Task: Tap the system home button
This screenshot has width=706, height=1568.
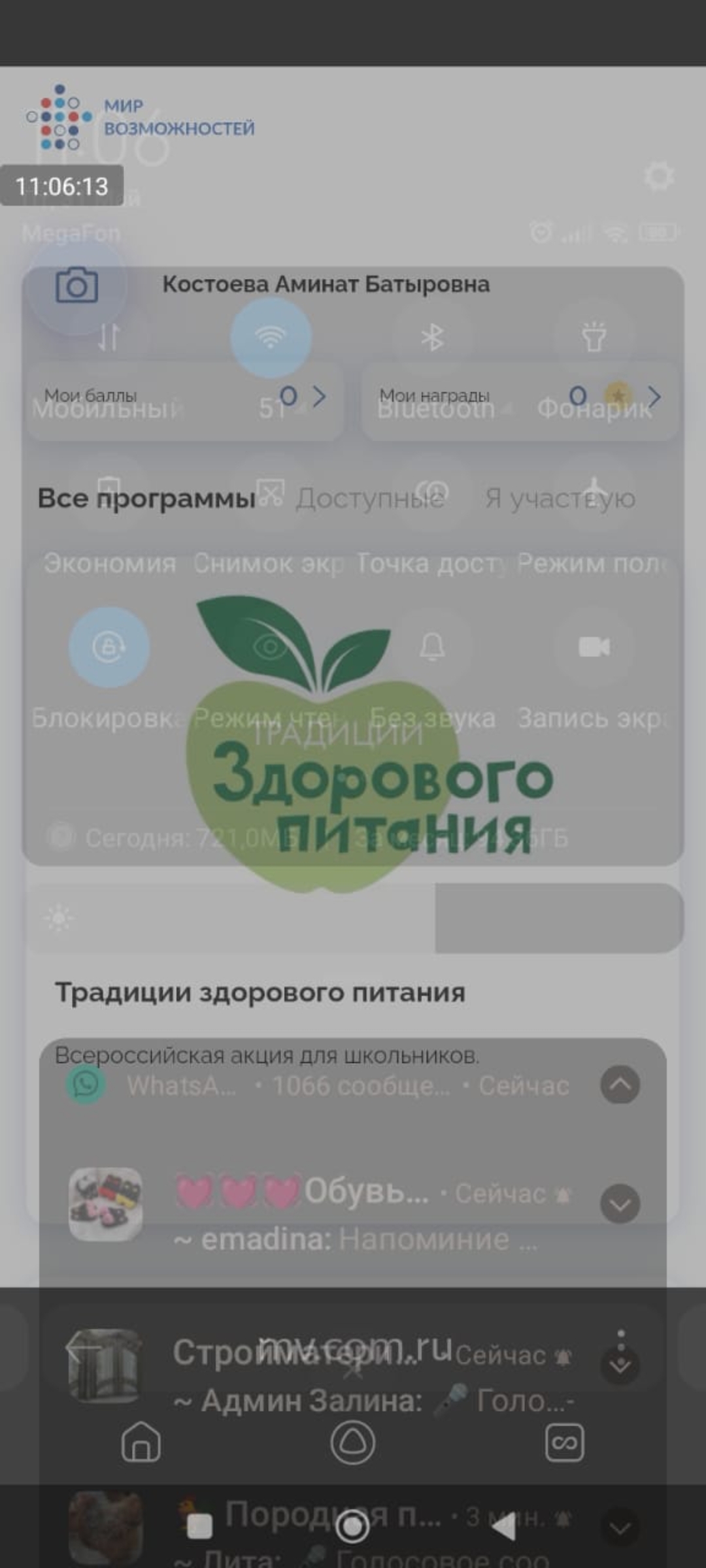Action: click(x=353, y=1527)
